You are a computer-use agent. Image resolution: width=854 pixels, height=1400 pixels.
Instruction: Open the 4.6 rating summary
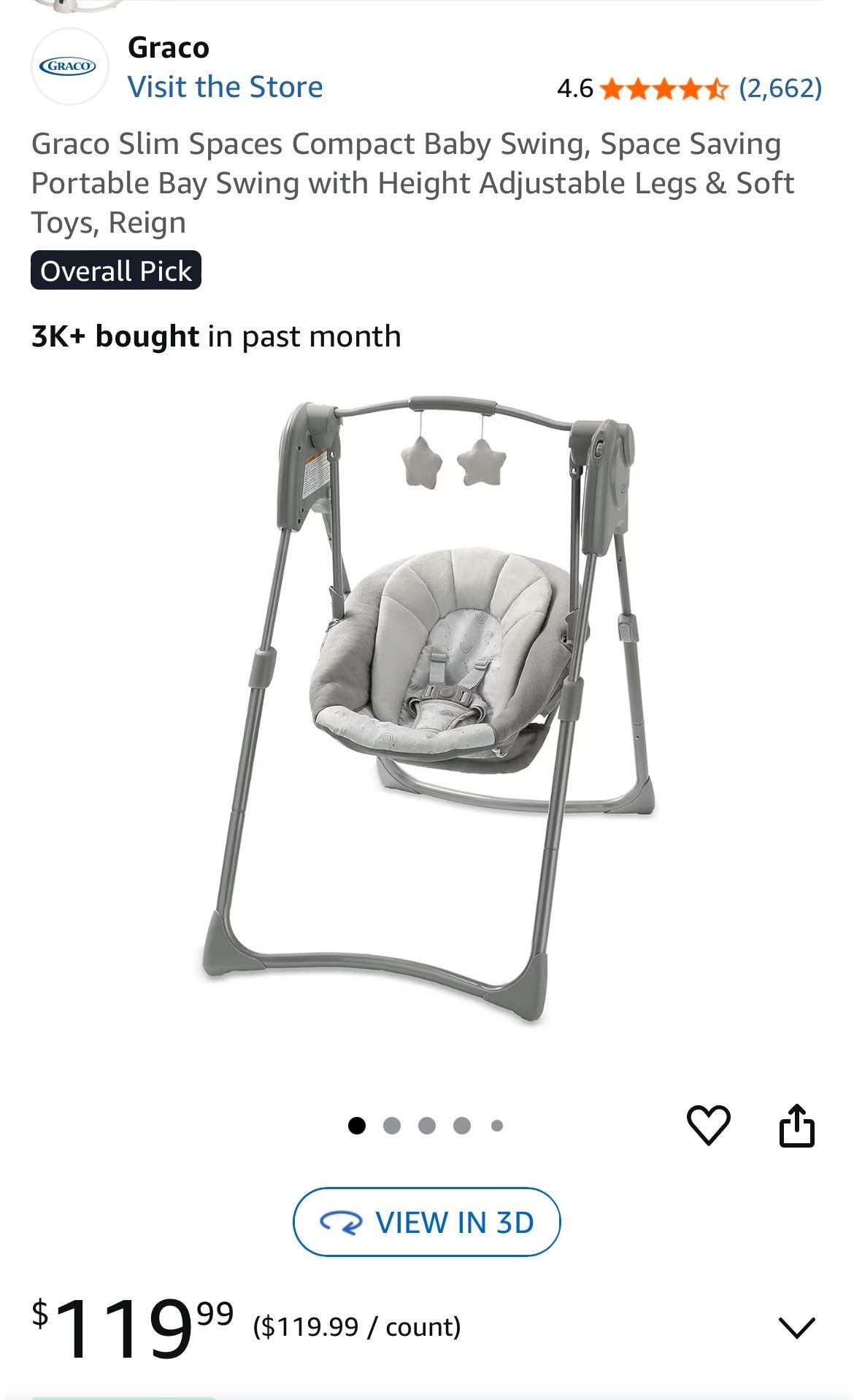coord(573,89)
